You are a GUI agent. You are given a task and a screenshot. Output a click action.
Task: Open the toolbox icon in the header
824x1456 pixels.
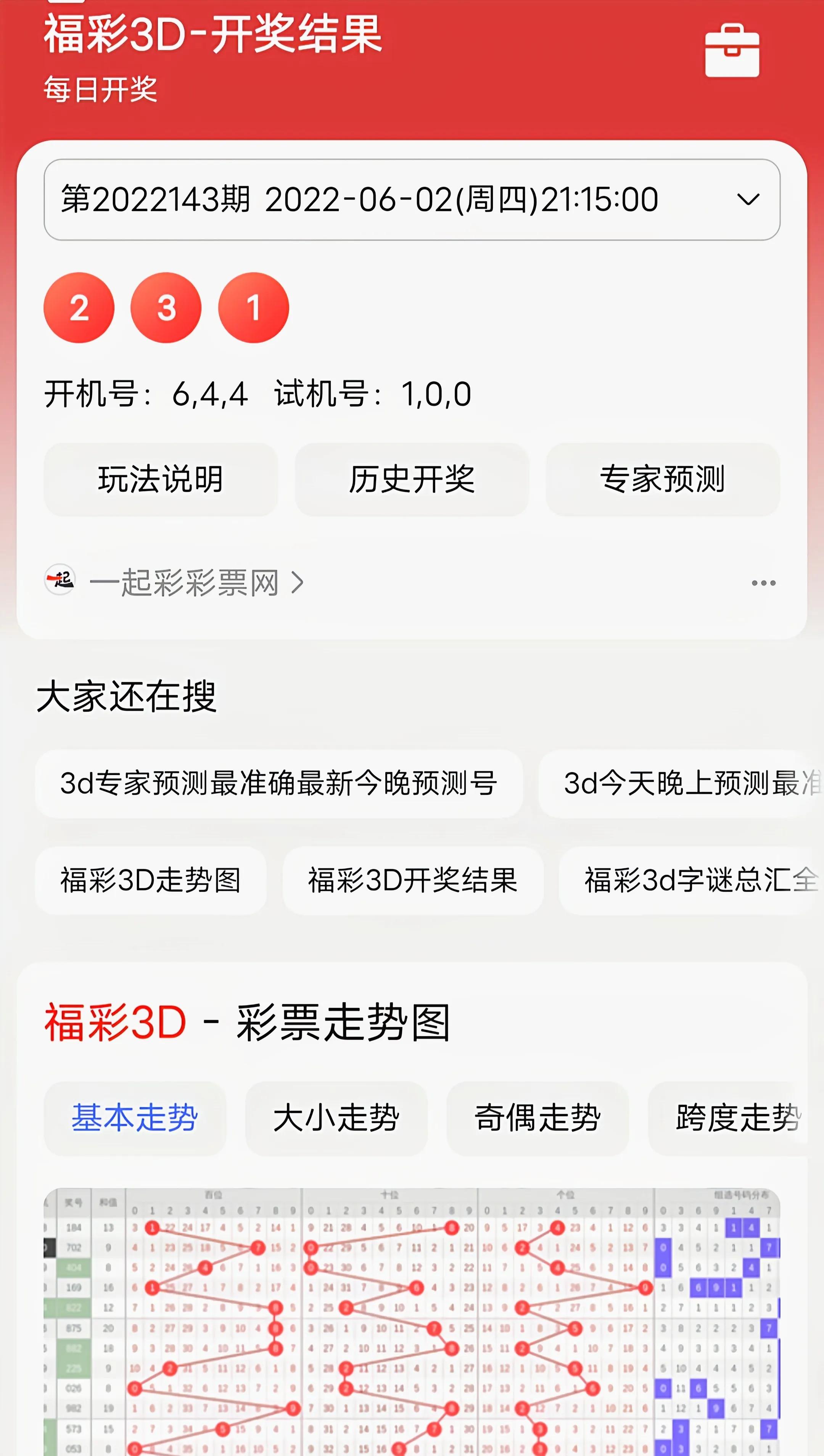tap(732, 50)
